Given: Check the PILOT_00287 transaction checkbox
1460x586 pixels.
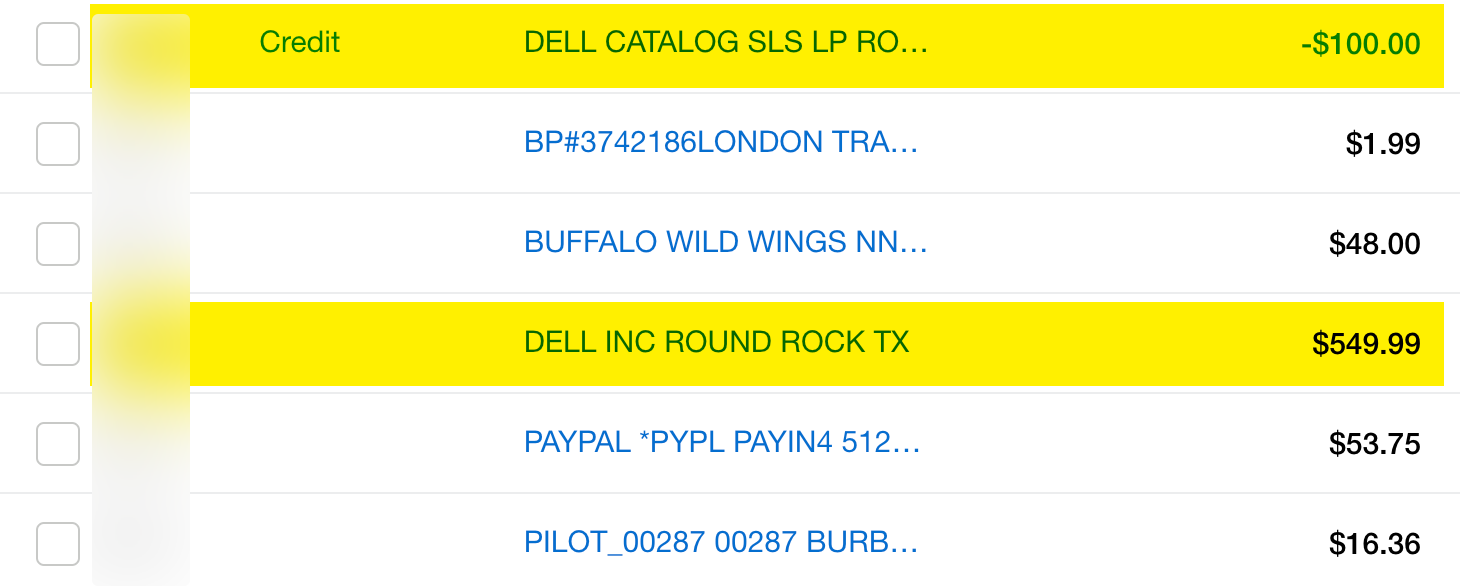Looking at the screenshot, I should click(58, 544).
